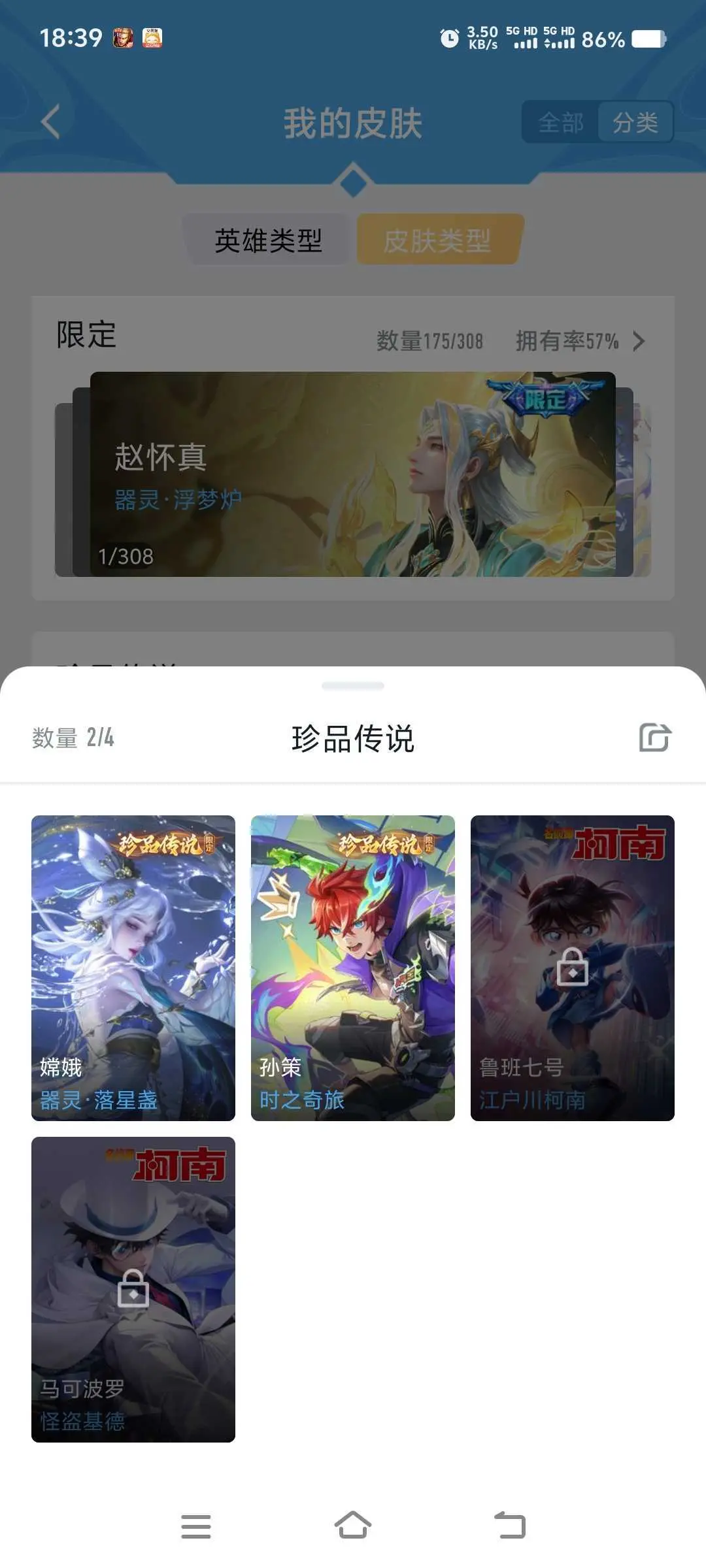Screen dimensions: 706x1568
Task: Open 嫦娥 器灵·落星盏 skin card
Action: coord(133,968)
